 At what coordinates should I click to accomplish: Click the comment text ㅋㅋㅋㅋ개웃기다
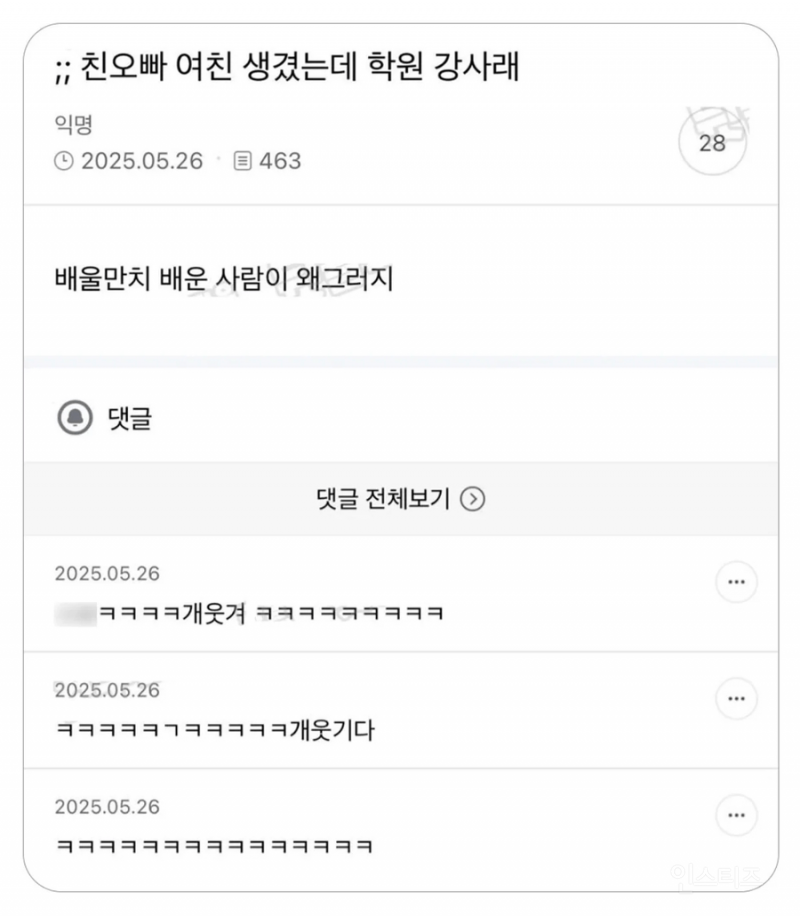click(214, 730)
